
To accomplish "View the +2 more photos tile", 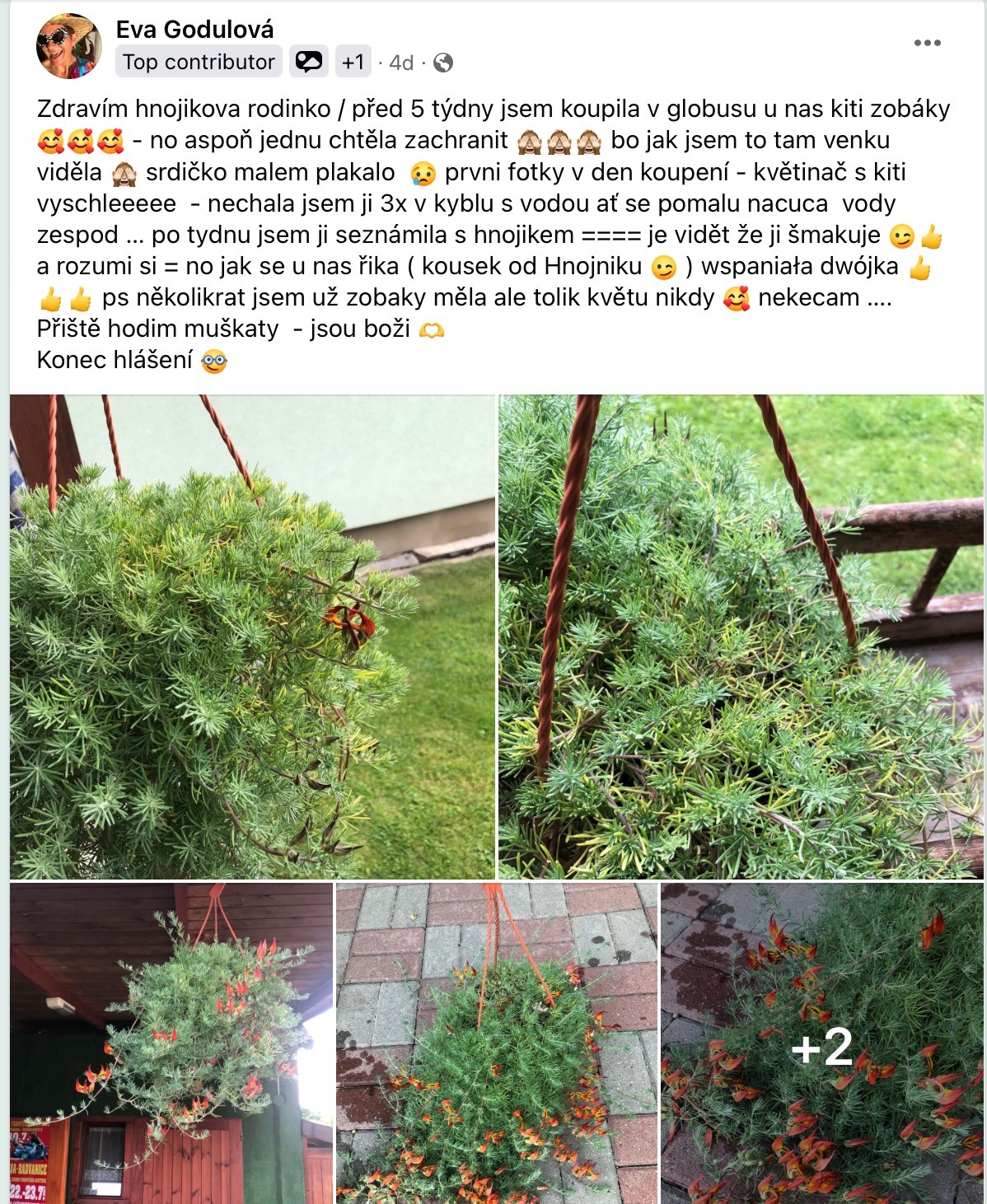I will click(821, 1044).
